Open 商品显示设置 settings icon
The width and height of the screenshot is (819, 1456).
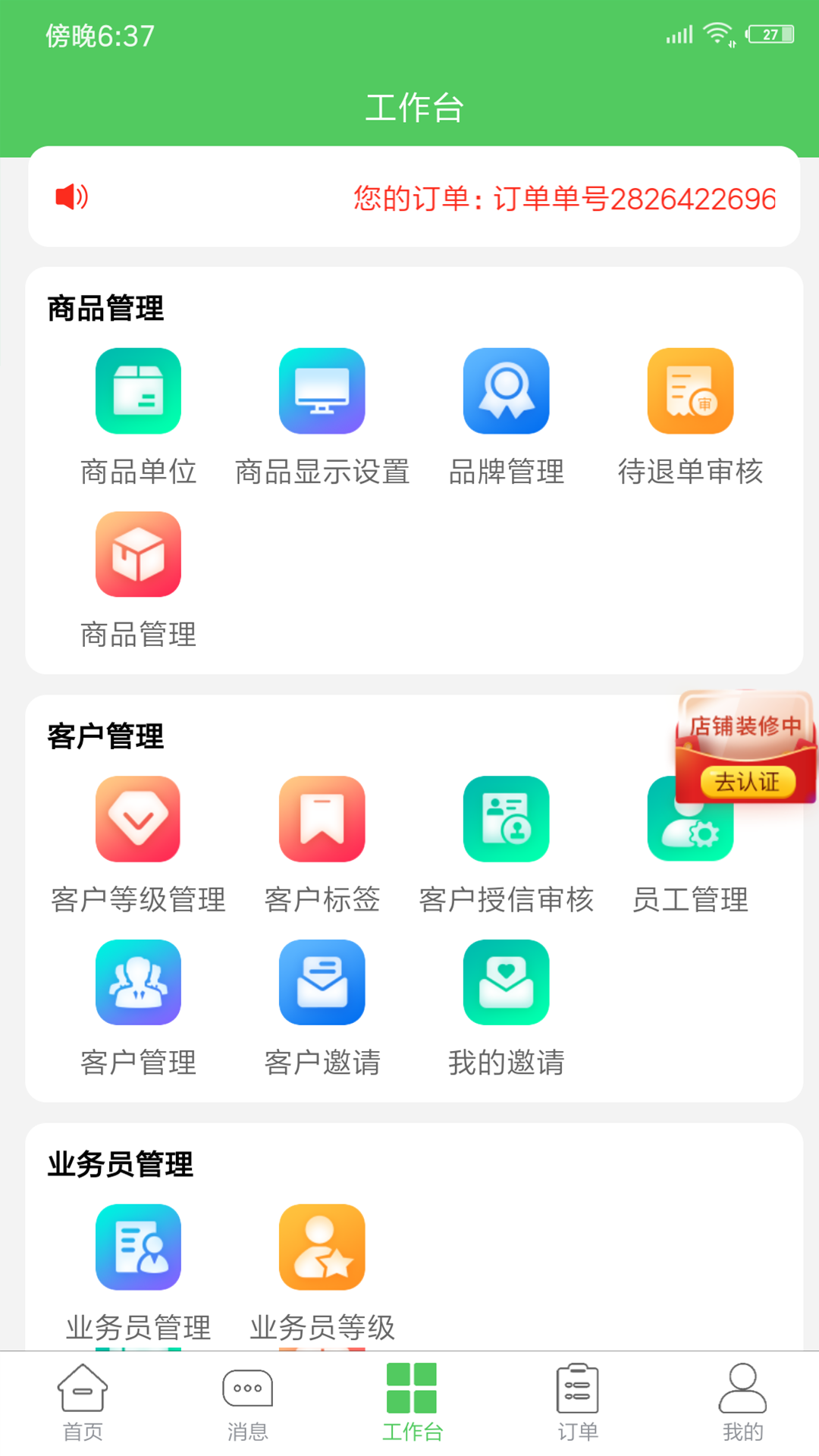pos(322,391)
